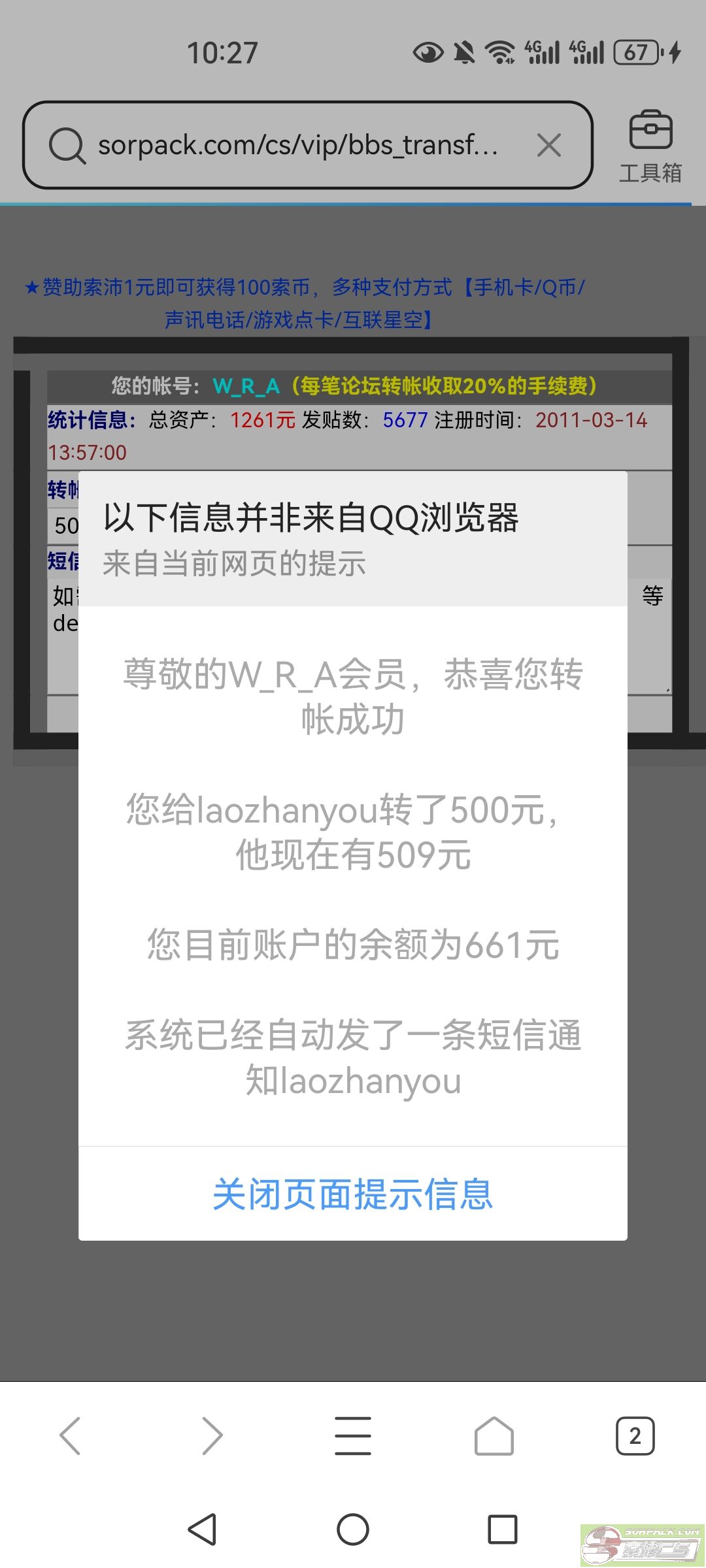Open recent apps with the square button
The image size is (706, 1568).
click(x=503, y=1529)
